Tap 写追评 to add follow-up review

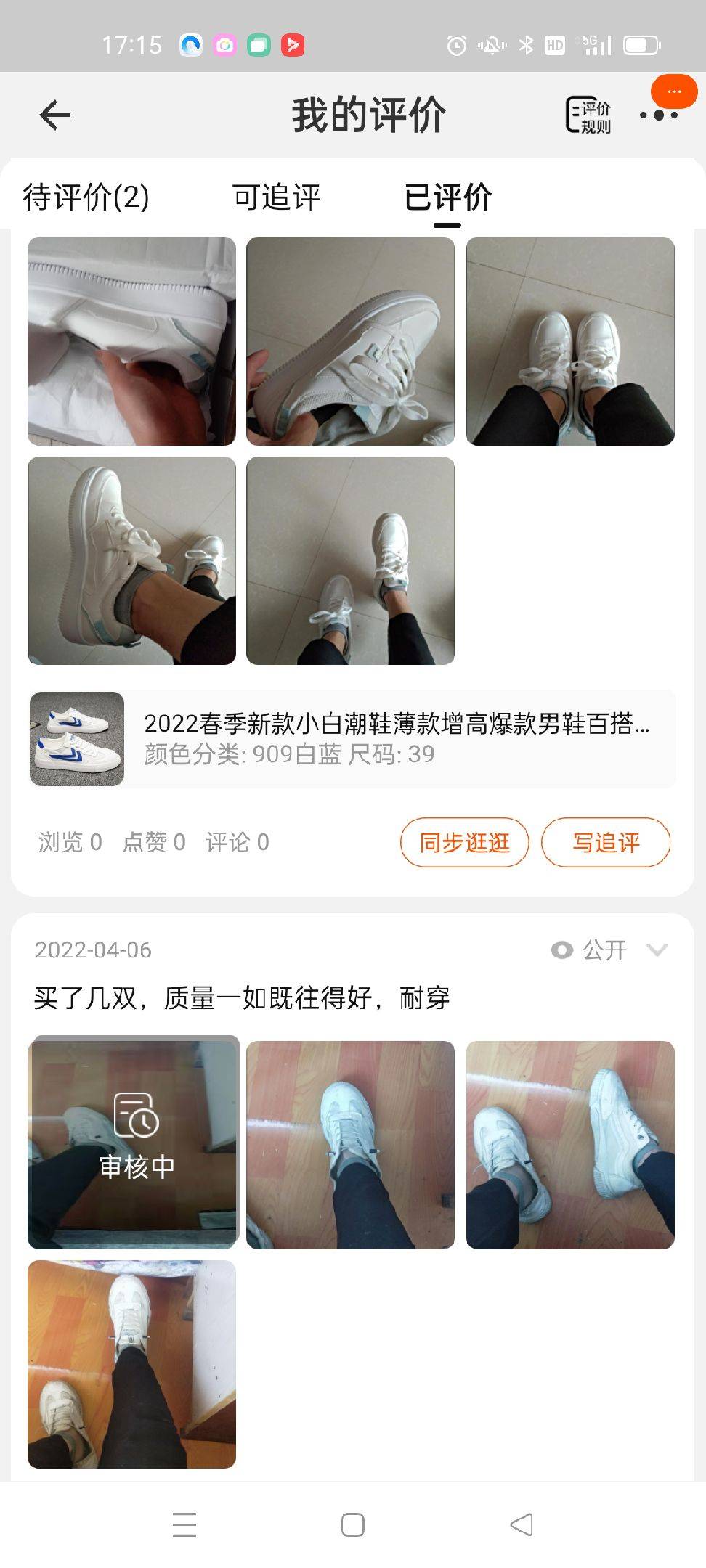pos(606,843)
